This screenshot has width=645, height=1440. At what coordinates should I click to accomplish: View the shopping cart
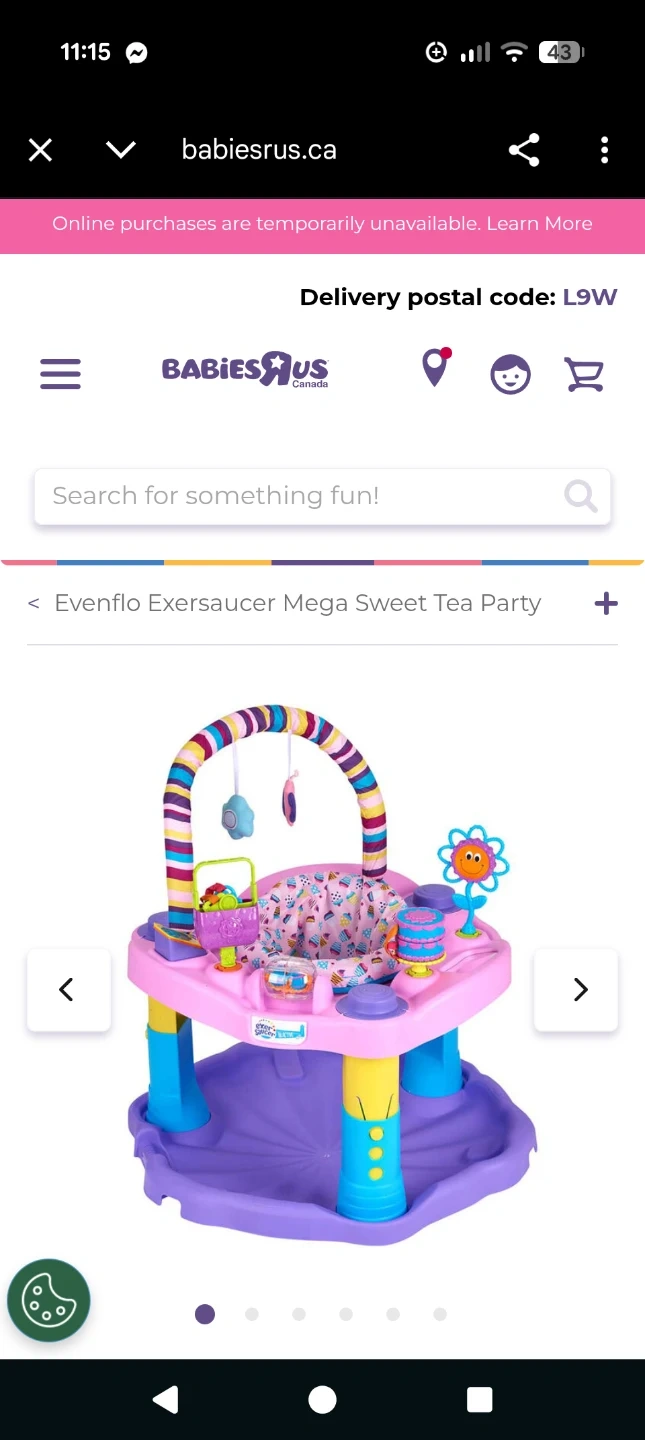pyautogui.click(x=584, y=374)
